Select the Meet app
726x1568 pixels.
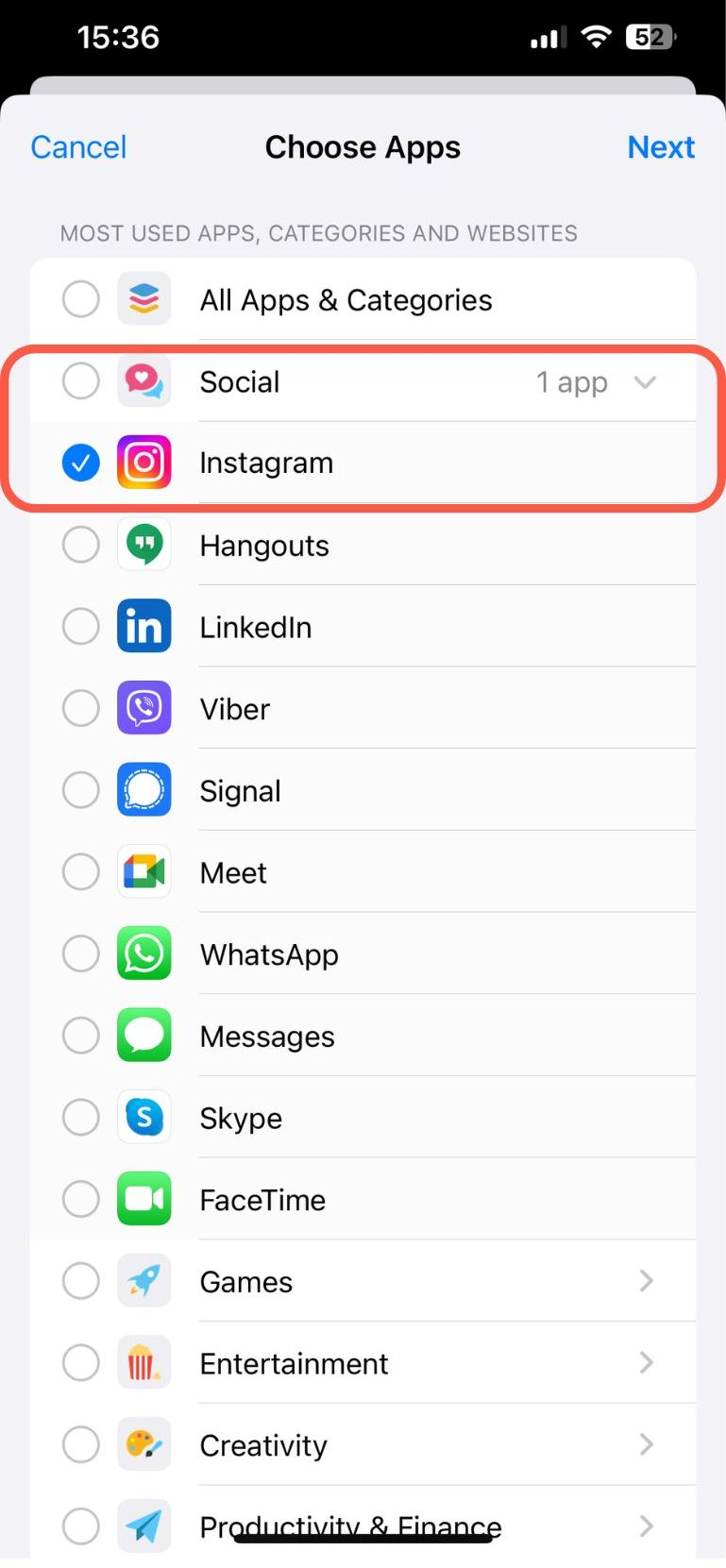tap(80, 872)
